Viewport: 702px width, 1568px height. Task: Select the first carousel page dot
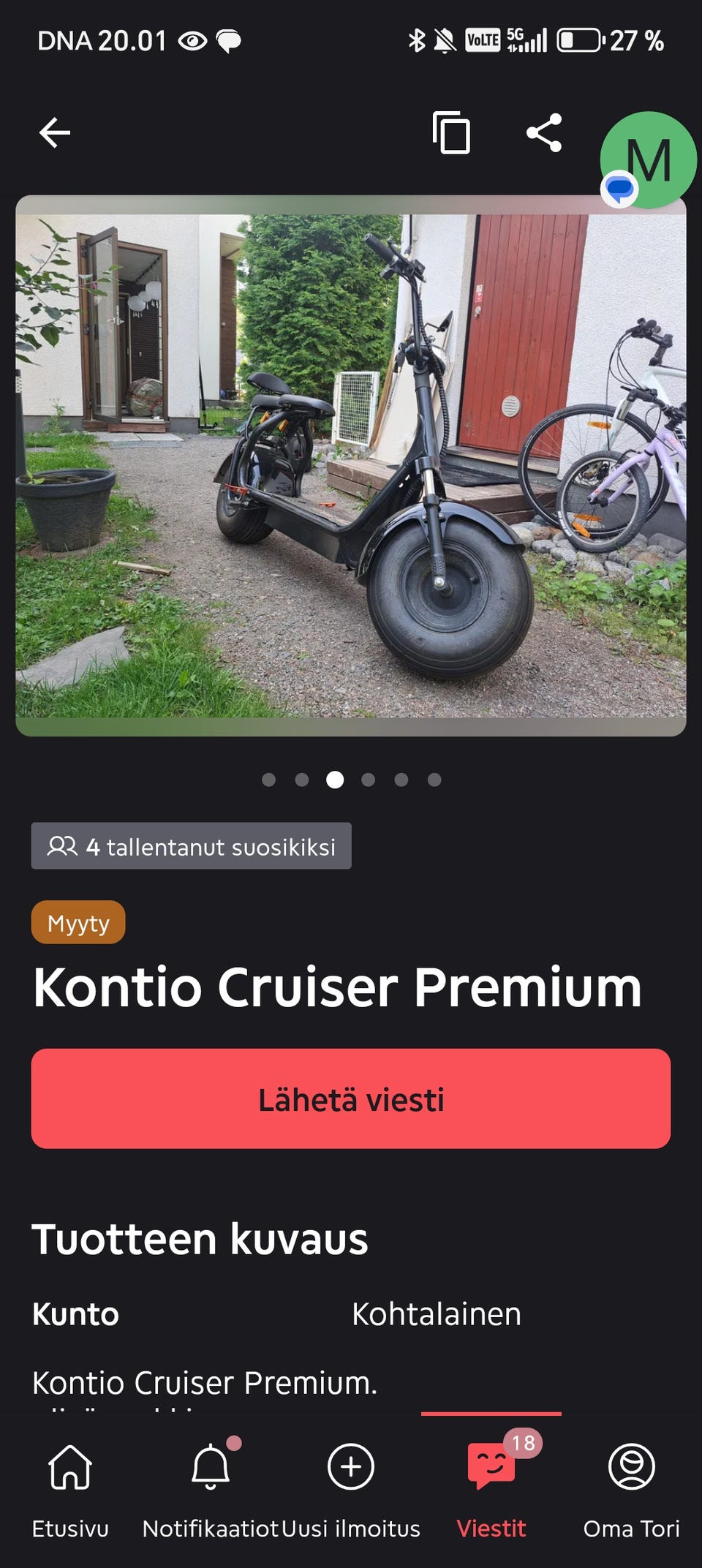click(x=270, y=780)
